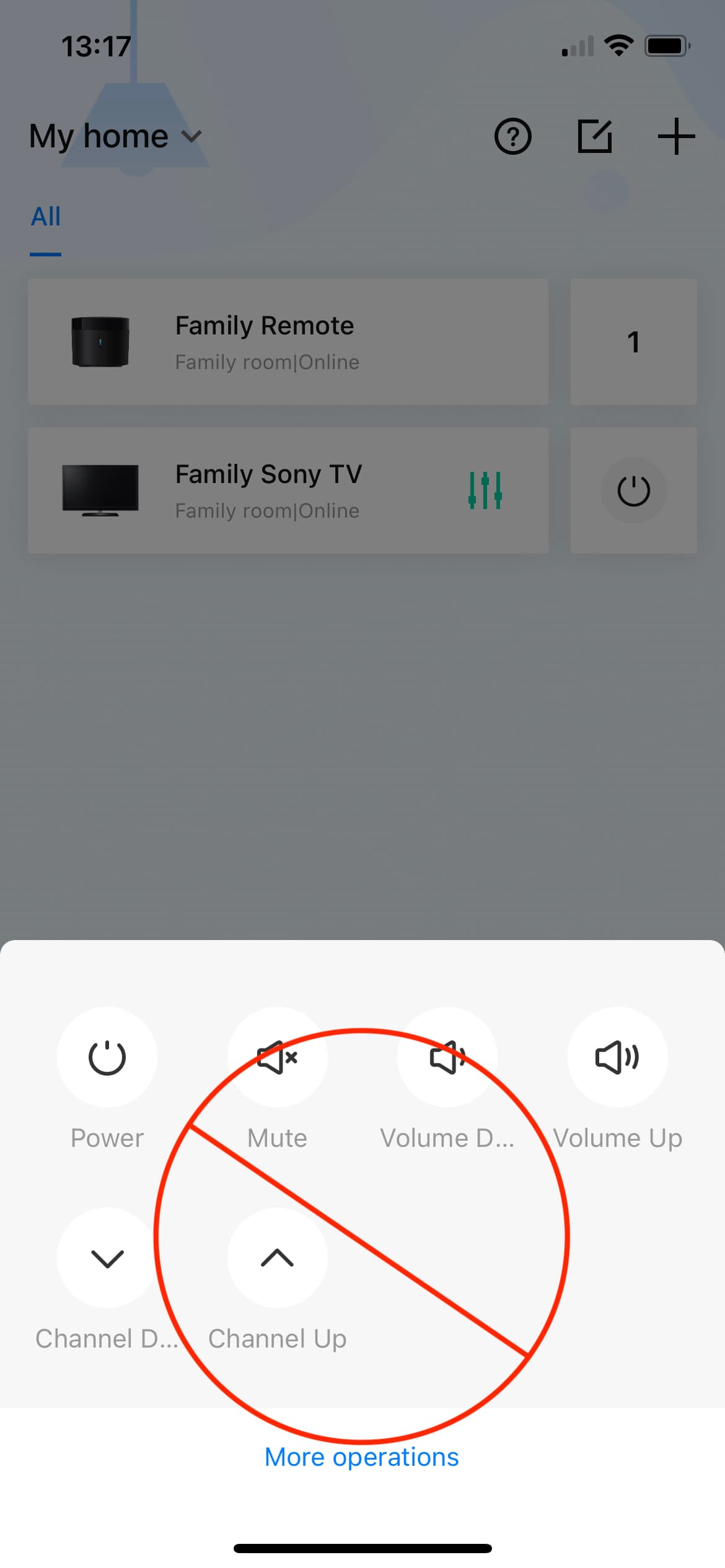This screenshot has height=1568, width=725.
Task: Expand the My home dropdown
Action: point(115,136)
